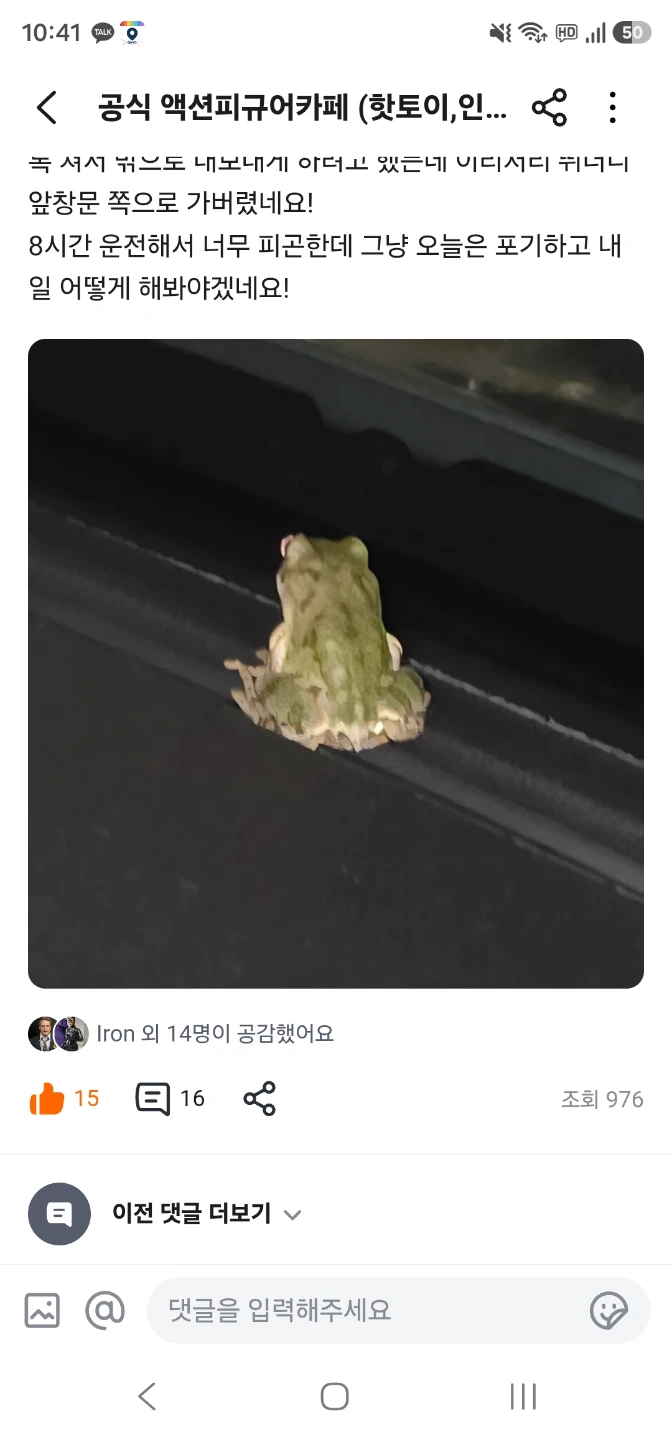Viewport: 672px width, 1440px height.
Task: Open the three-dot overflow menu
Action: click(x=613, y=107)
